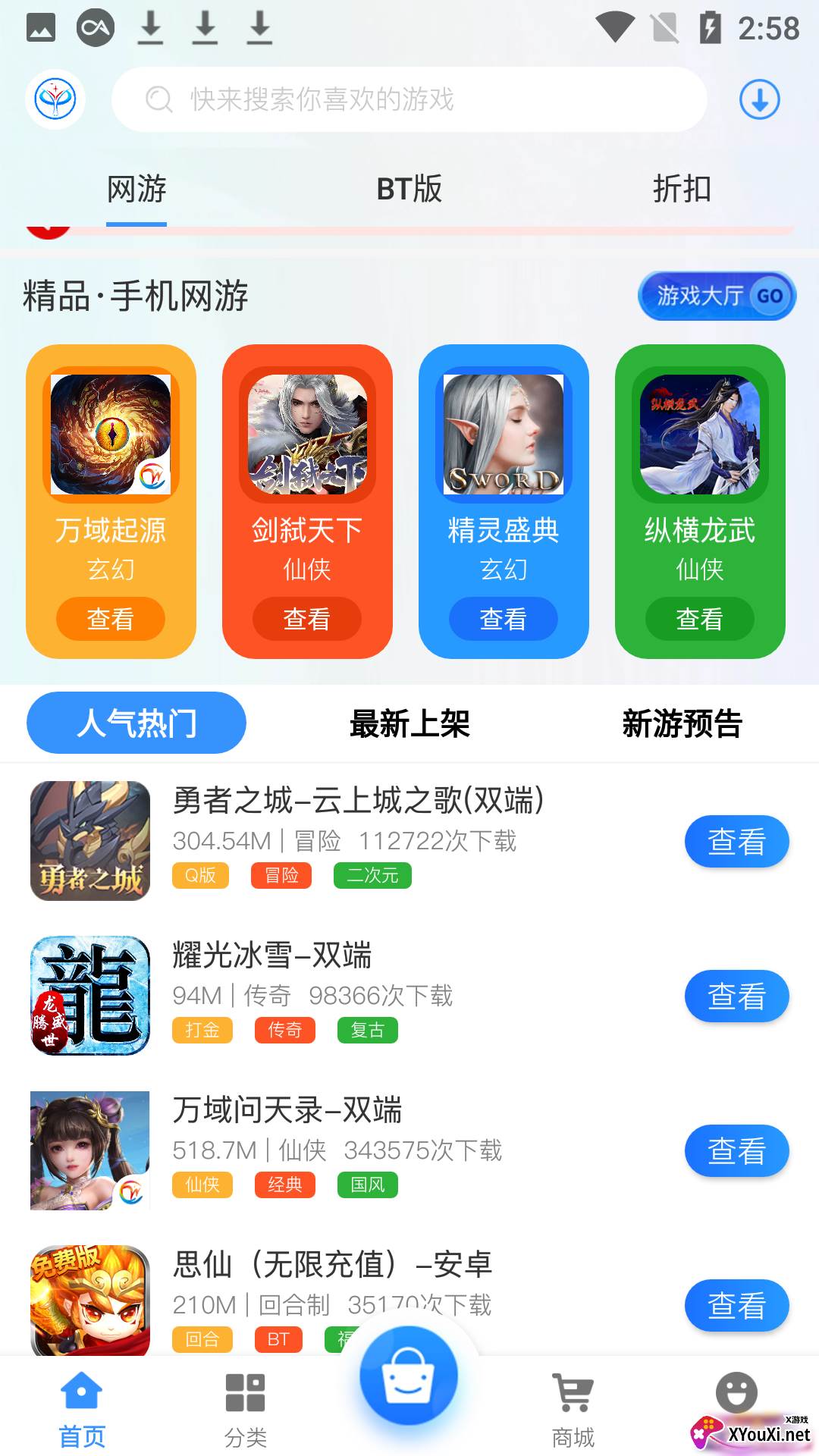The height and width of the screenshot is (1456, 819).
Task: Select the 人气热门 tab
Action: [136, 723]
